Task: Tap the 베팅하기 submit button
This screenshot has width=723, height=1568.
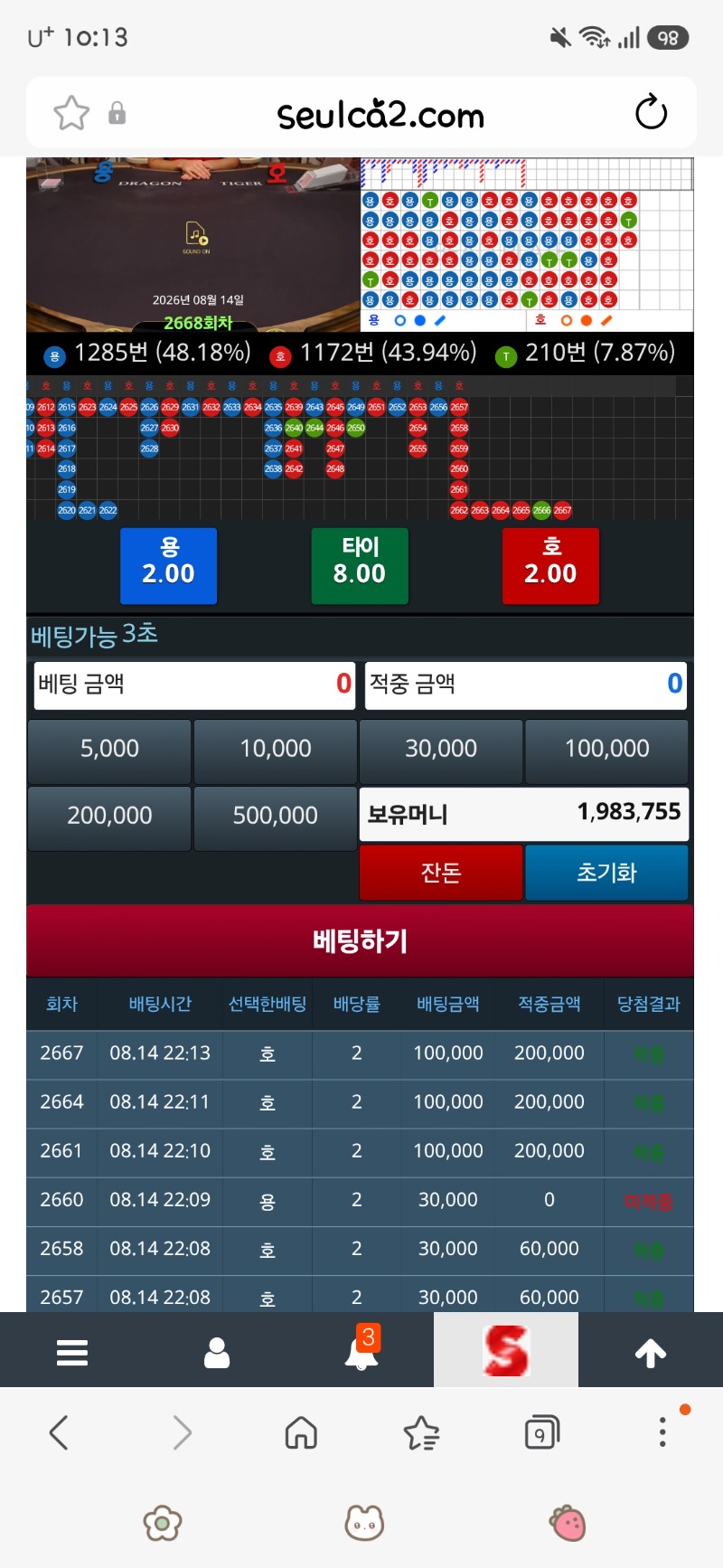Action: tap(360, 941)
